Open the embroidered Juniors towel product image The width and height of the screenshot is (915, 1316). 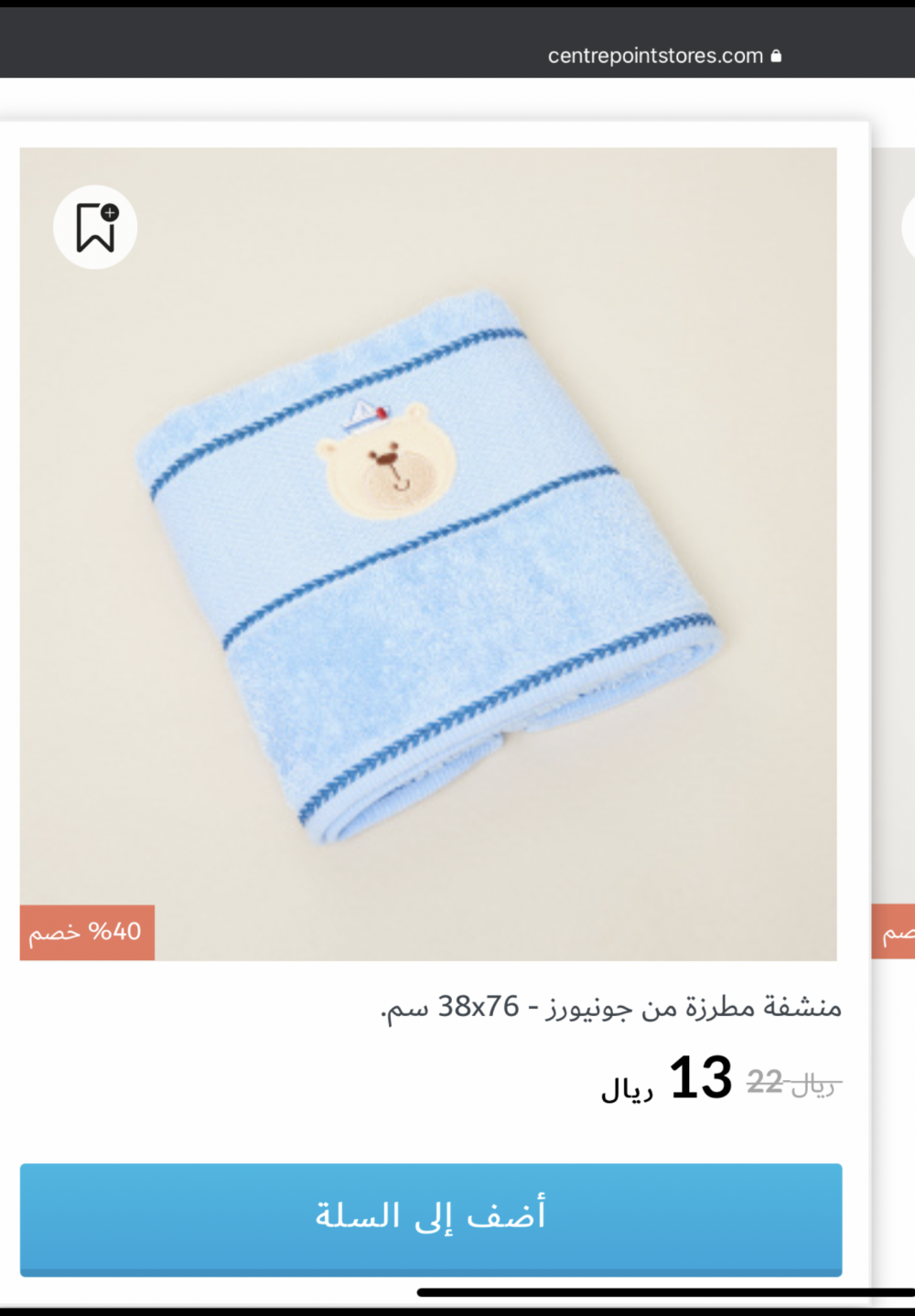428,567
